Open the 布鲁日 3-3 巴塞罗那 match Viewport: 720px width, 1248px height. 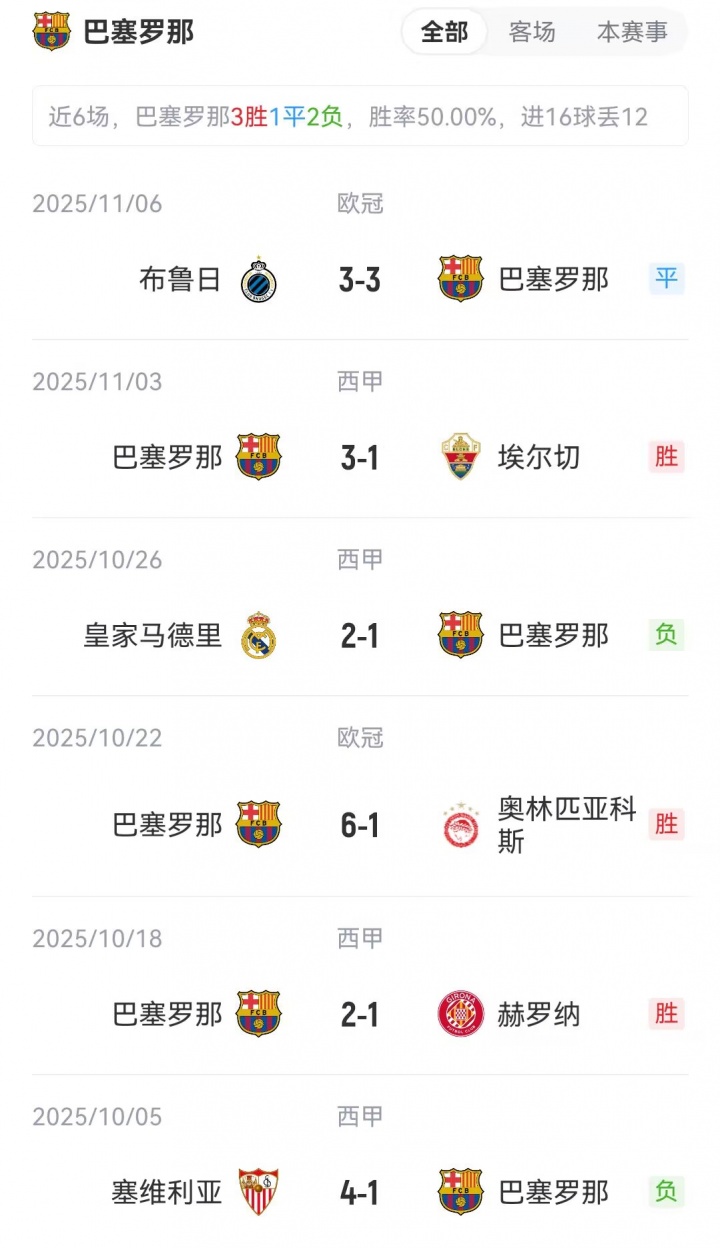coord(360,279)
